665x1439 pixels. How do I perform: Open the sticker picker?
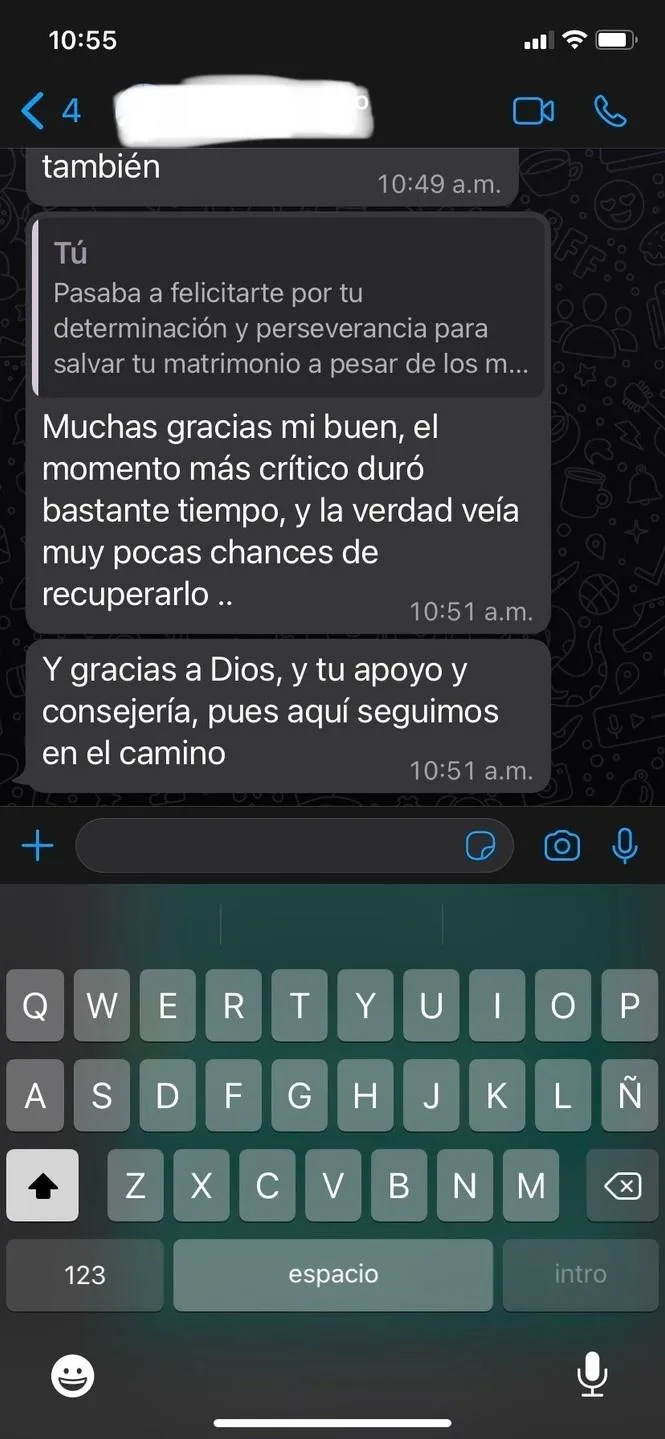coord(481,847)
